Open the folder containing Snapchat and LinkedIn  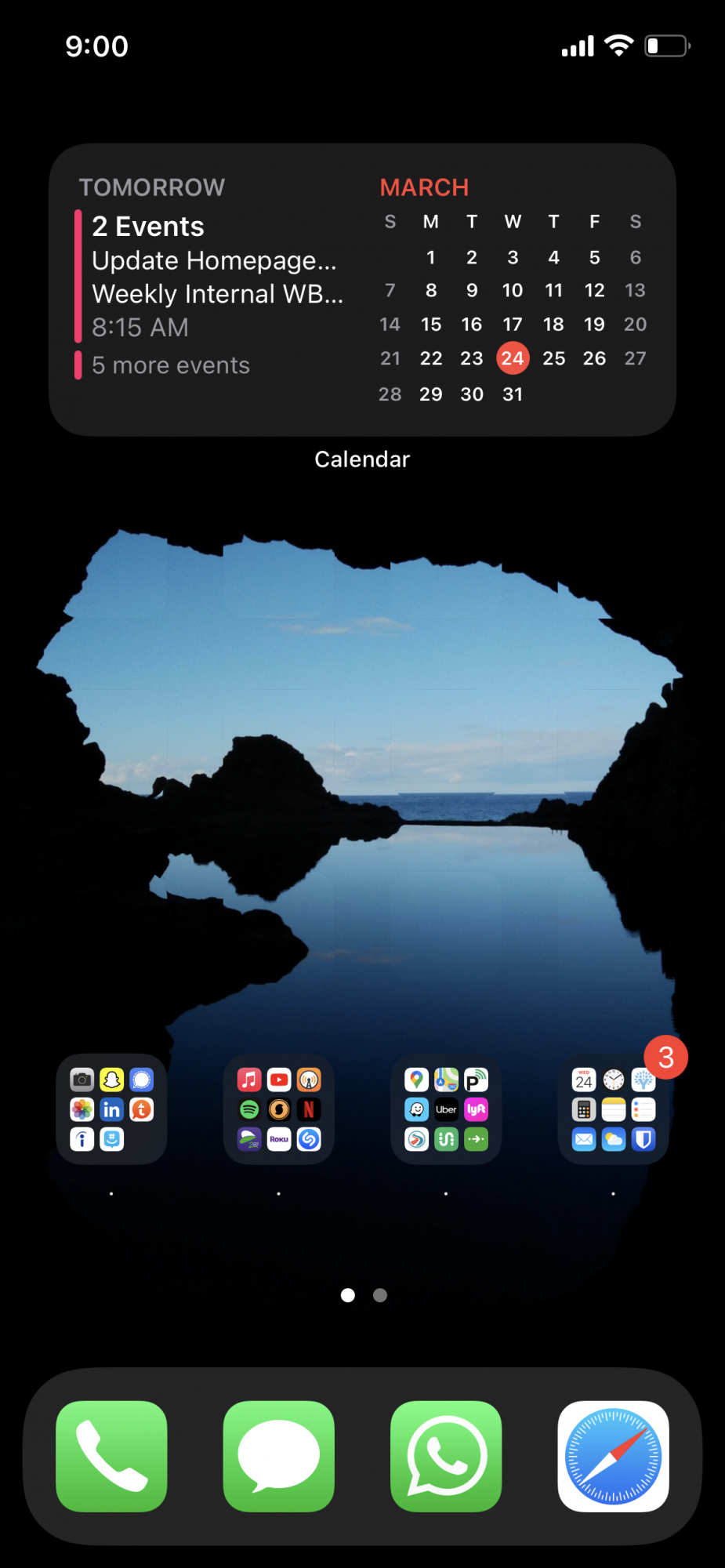[x=111, y=1109]
